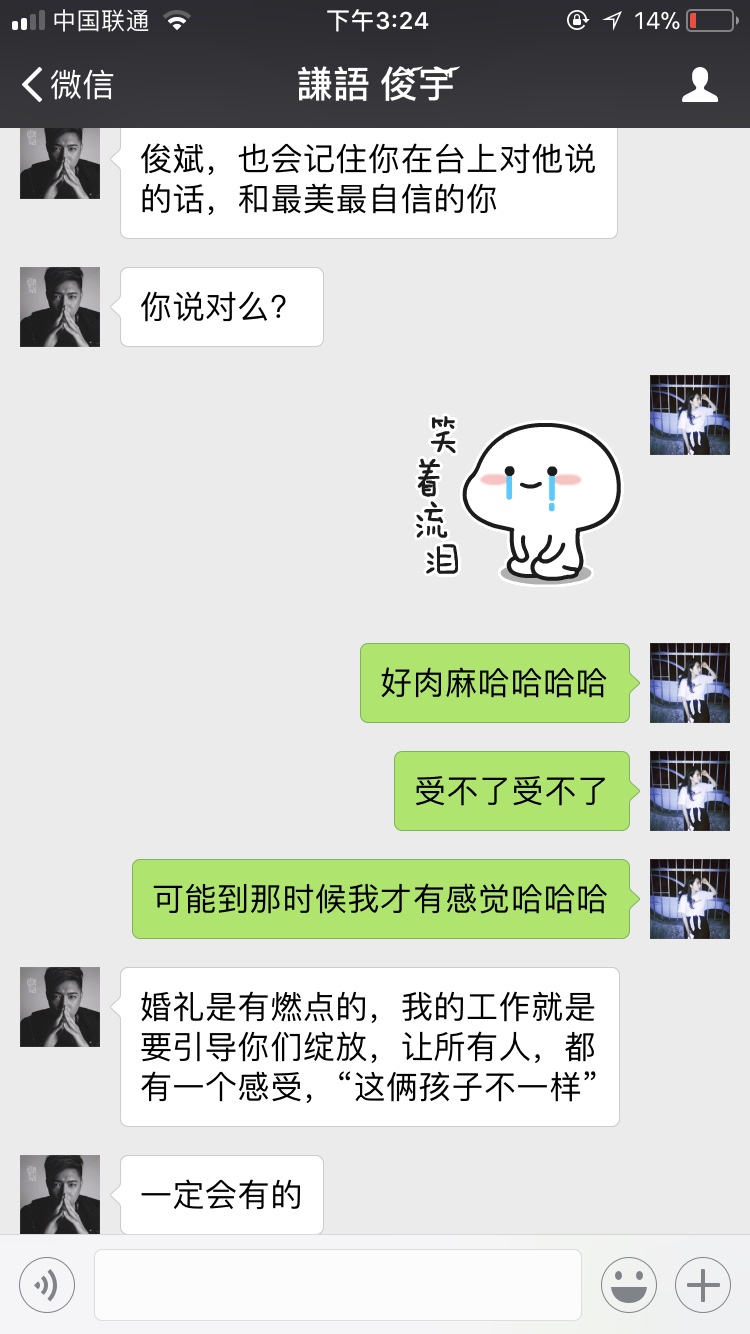Image resolution: width=750 pixels, height=1334 pixels.
Task: Open the plus attachments menu
Action: click(x=703, y=1285)
